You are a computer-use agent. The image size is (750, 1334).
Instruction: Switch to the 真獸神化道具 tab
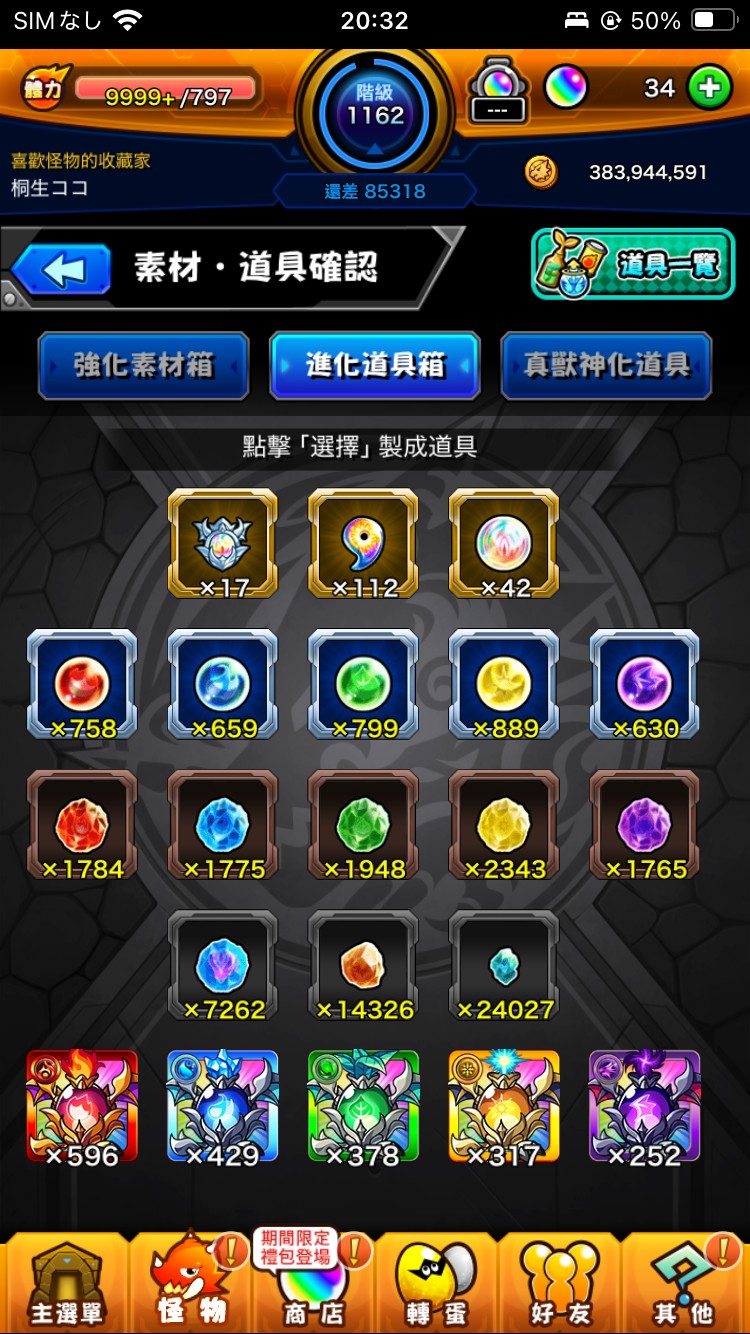click(x=606, y=366)
